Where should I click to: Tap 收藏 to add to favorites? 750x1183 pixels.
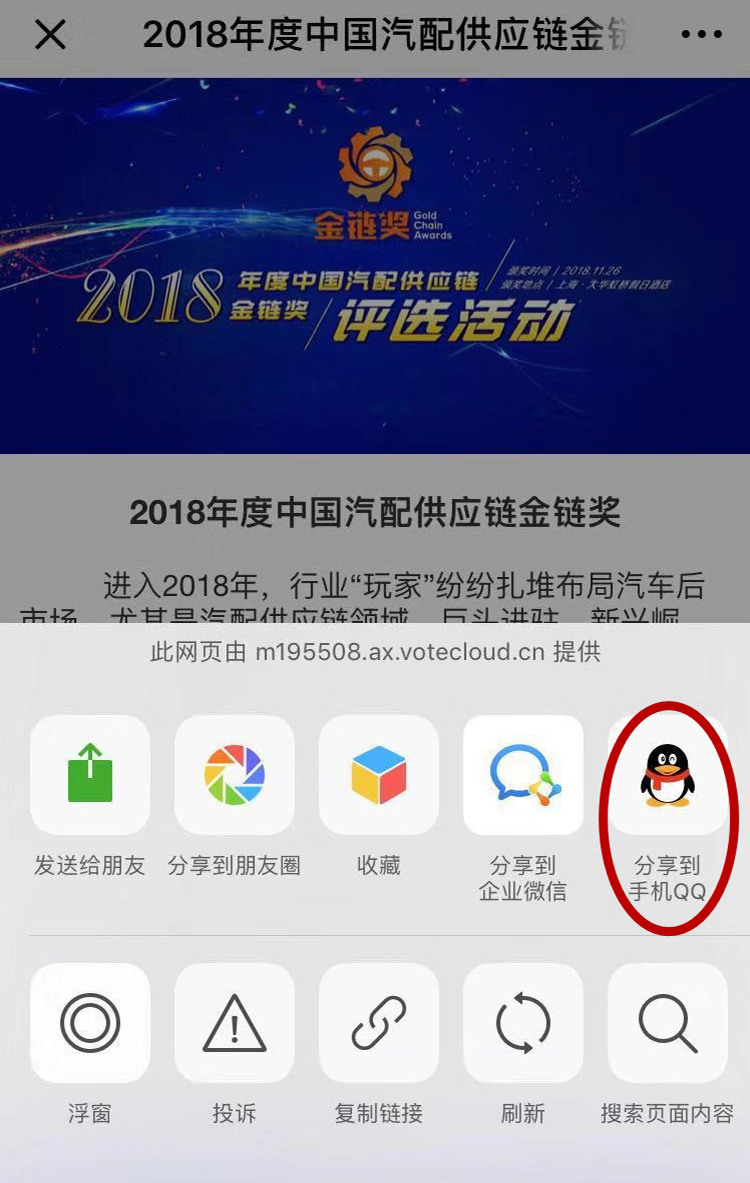(378, 775)
